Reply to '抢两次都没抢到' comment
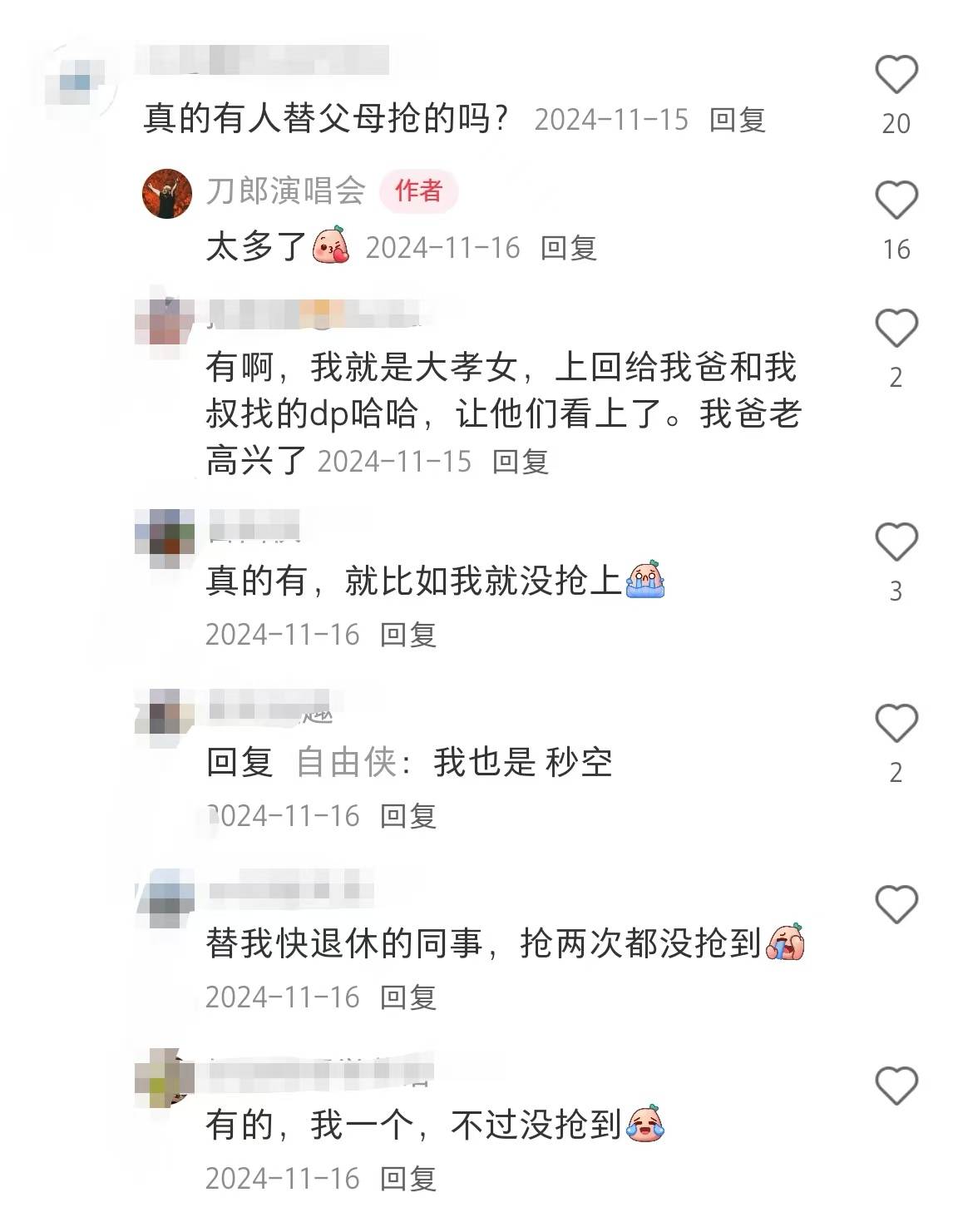Viewport: 958px width, 1232px height. (x=407, y=997)
